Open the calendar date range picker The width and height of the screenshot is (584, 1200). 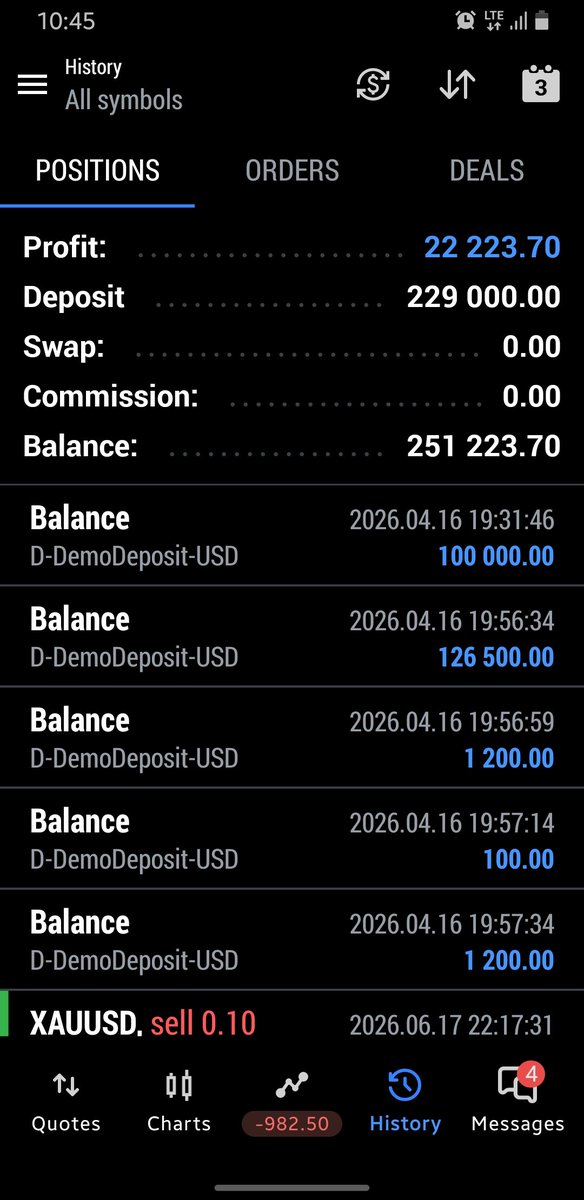click(541, 85)
